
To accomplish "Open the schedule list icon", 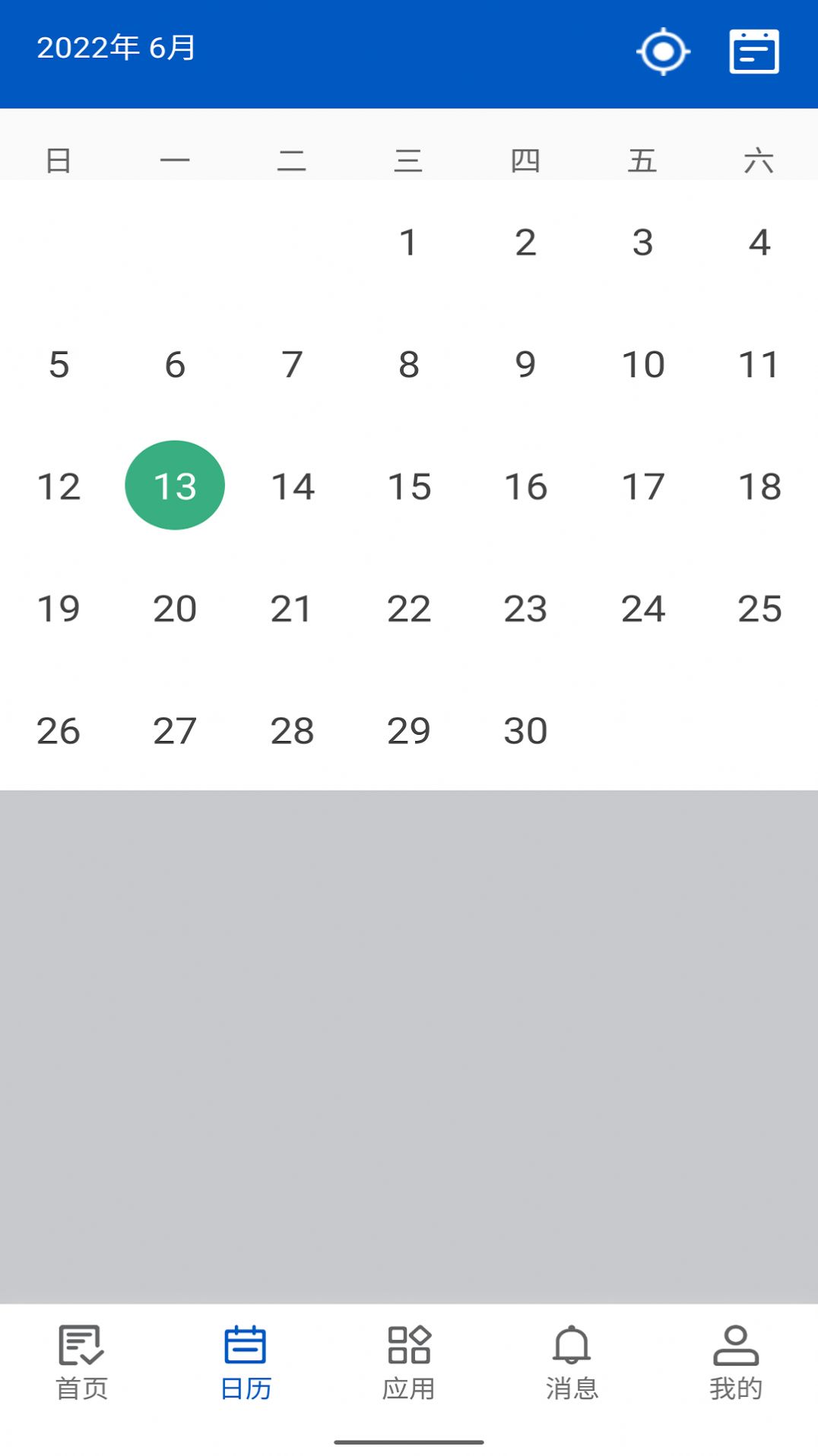I will coord(753,52).
